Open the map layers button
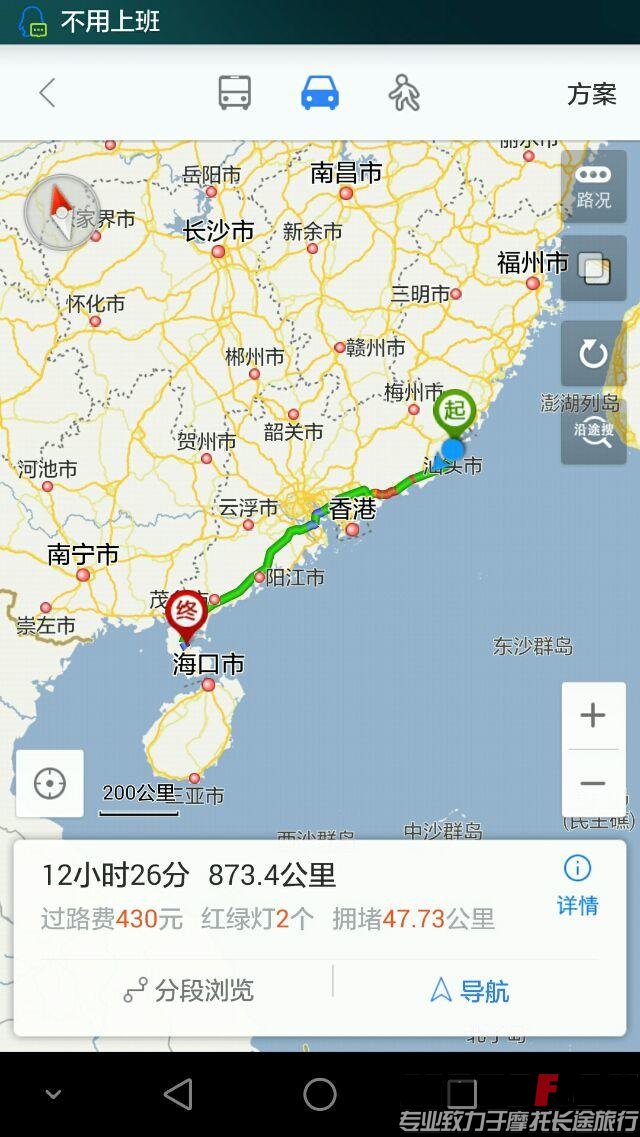 (x=593, y=268)
